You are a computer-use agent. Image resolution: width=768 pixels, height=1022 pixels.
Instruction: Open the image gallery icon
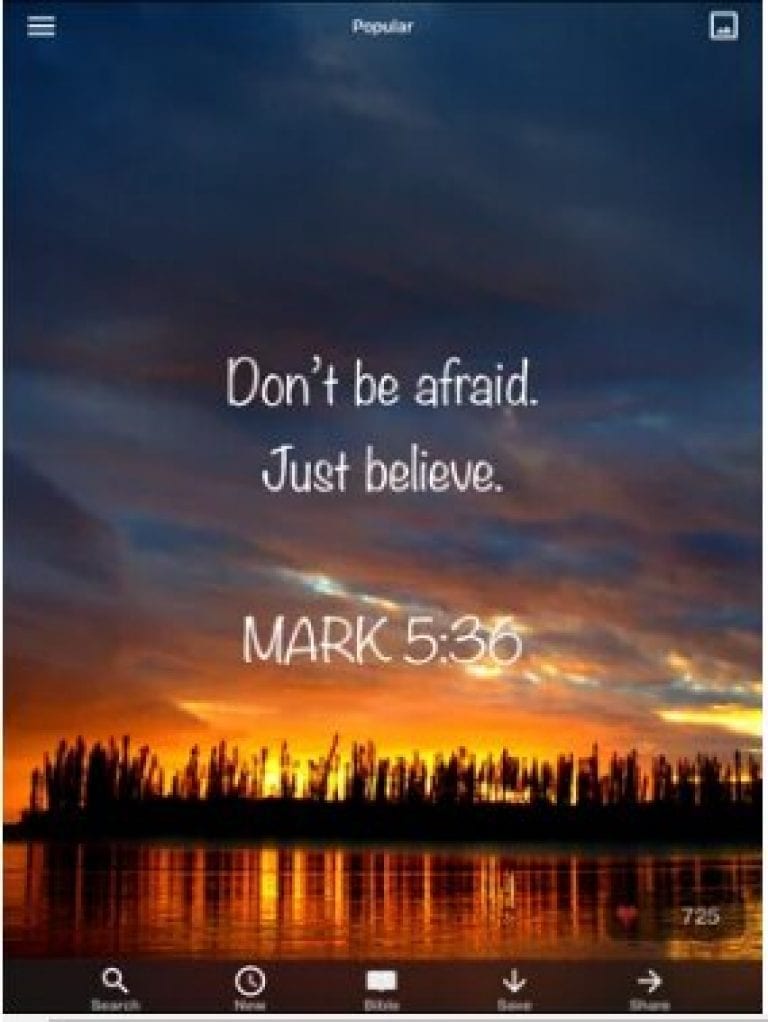click(x=723, y=27)
